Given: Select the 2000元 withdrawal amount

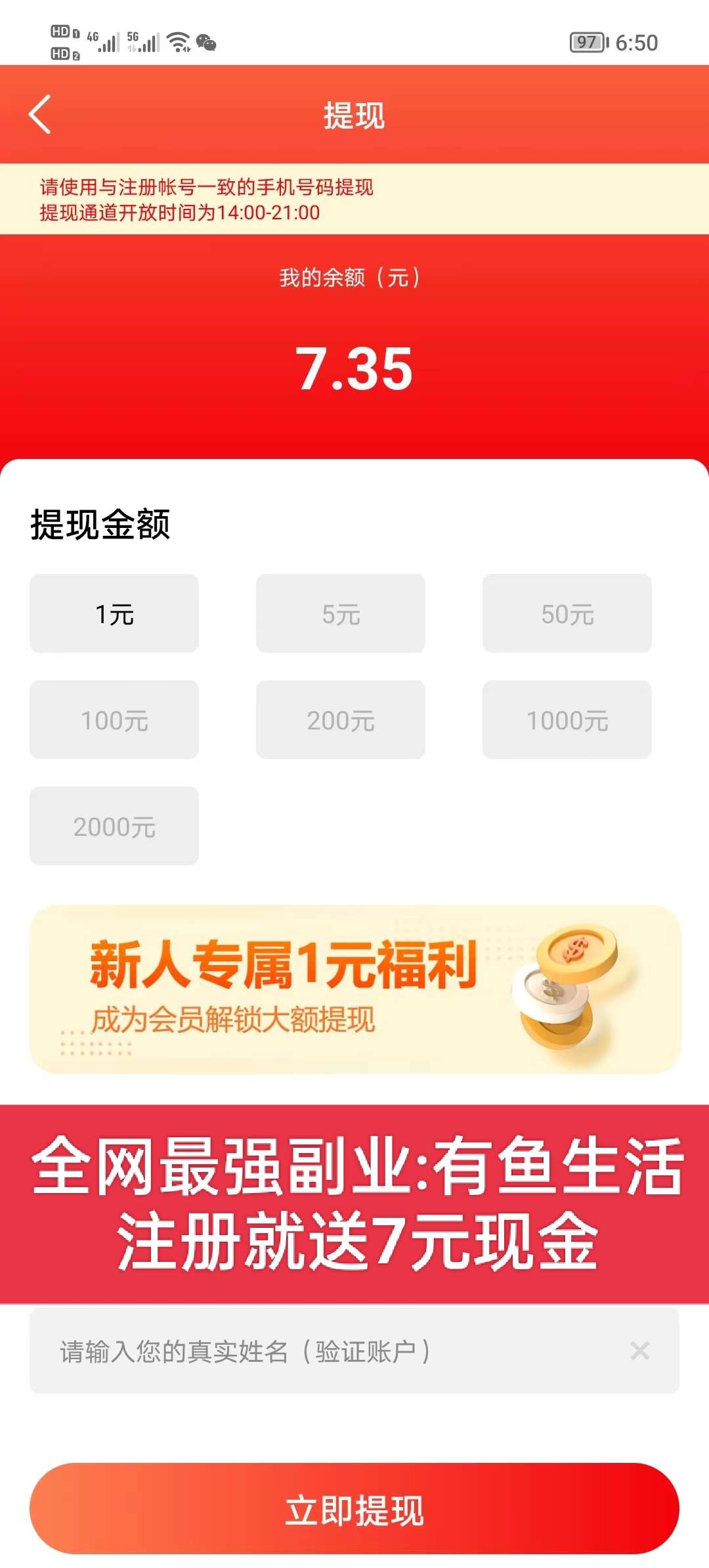Looking at the screenshot, I should pos(114,826).
